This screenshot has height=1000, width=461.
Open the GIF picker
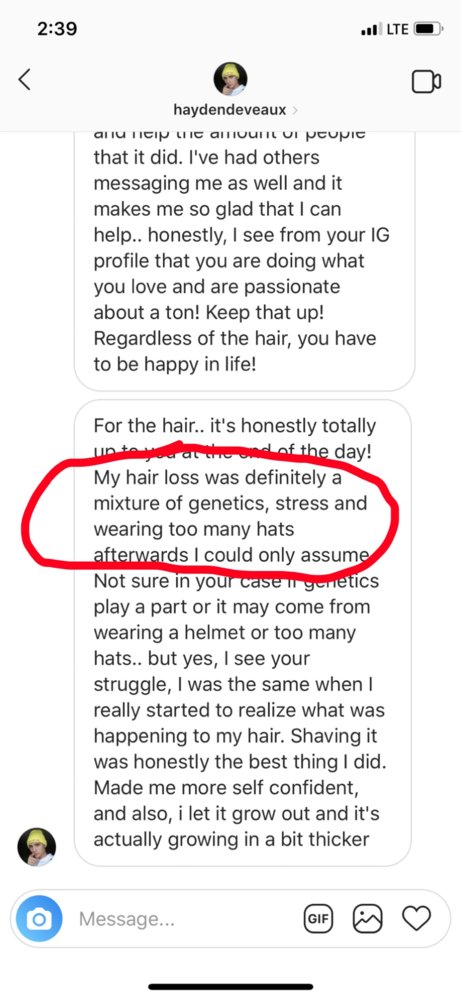(318, 919)
